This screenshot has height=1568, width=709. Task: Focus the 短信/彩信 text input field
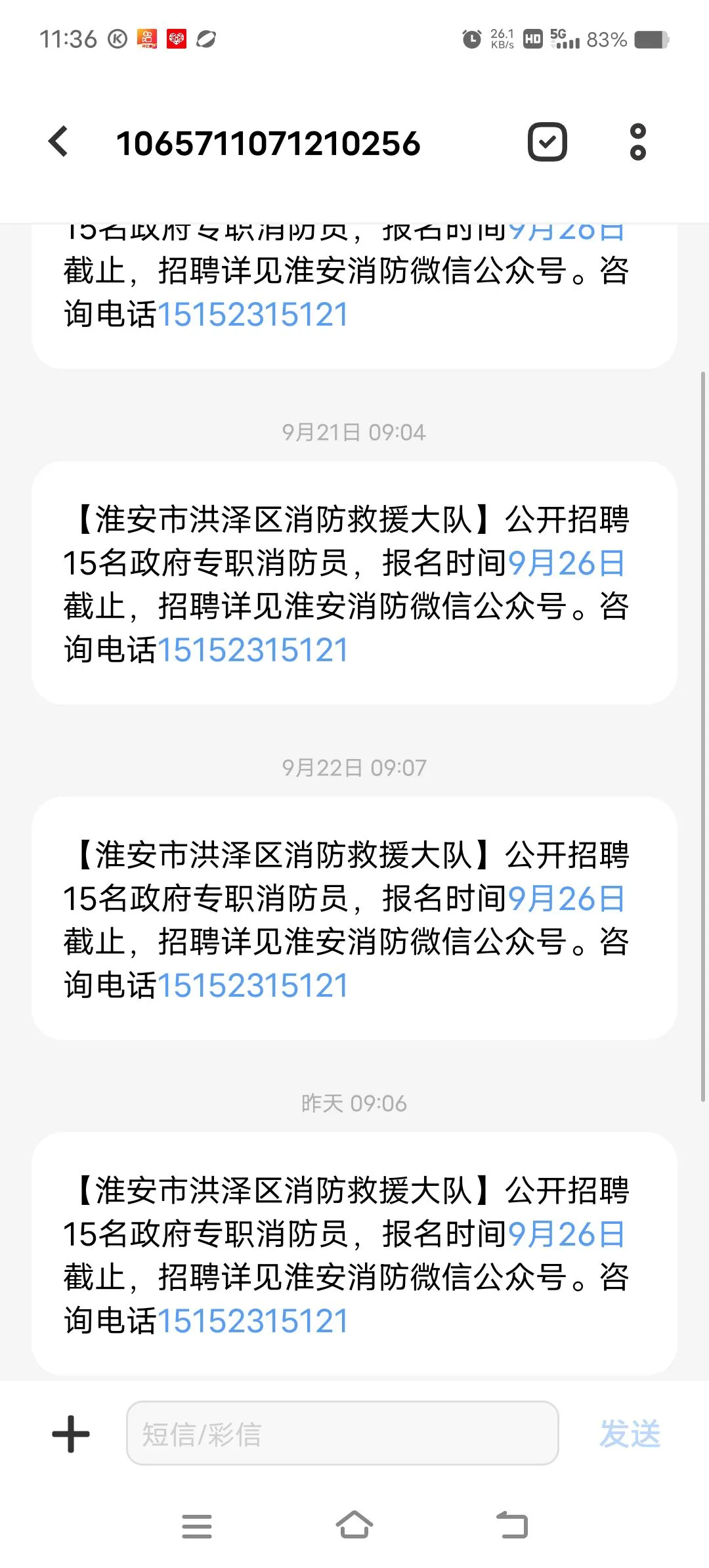point(342,1433)
